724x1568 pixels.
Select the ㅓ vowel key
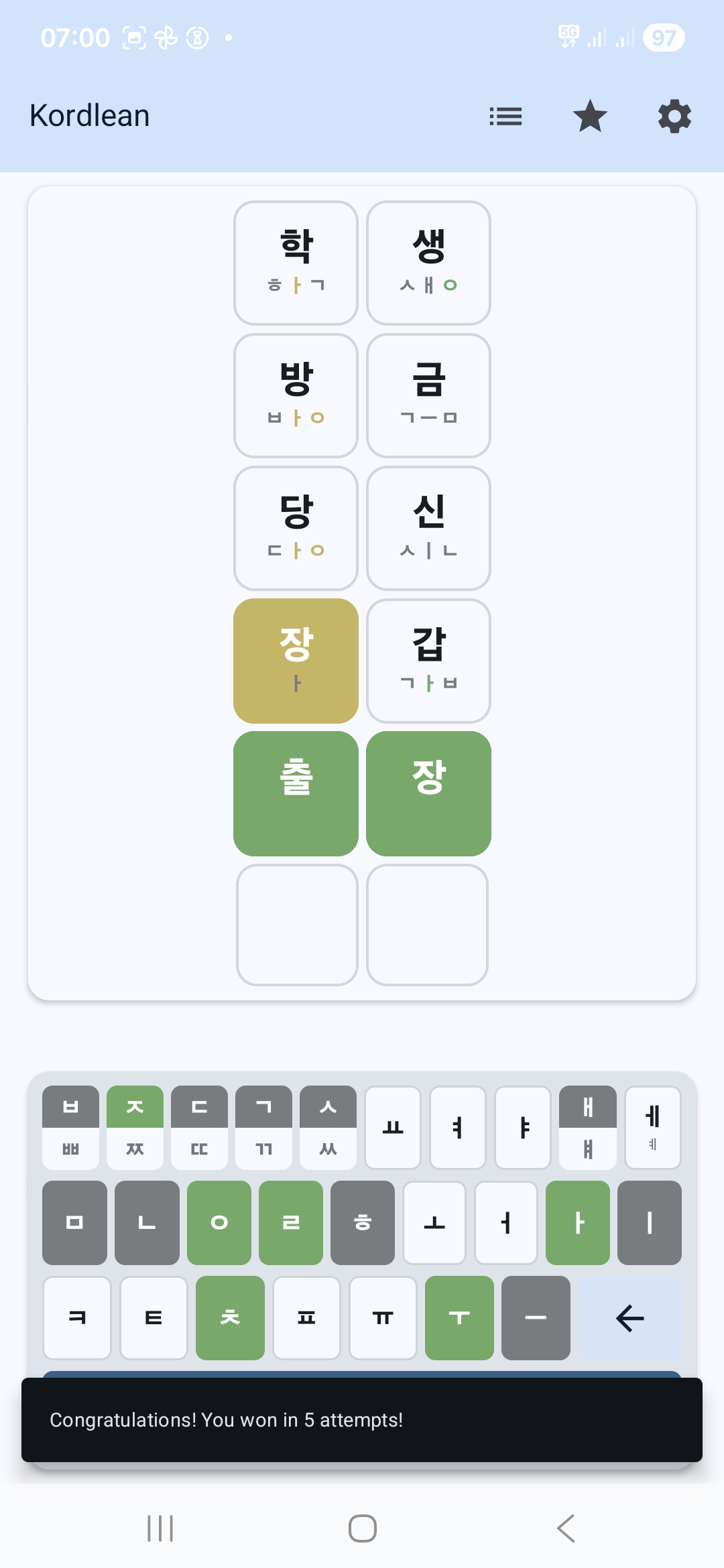click(506, 1223)
